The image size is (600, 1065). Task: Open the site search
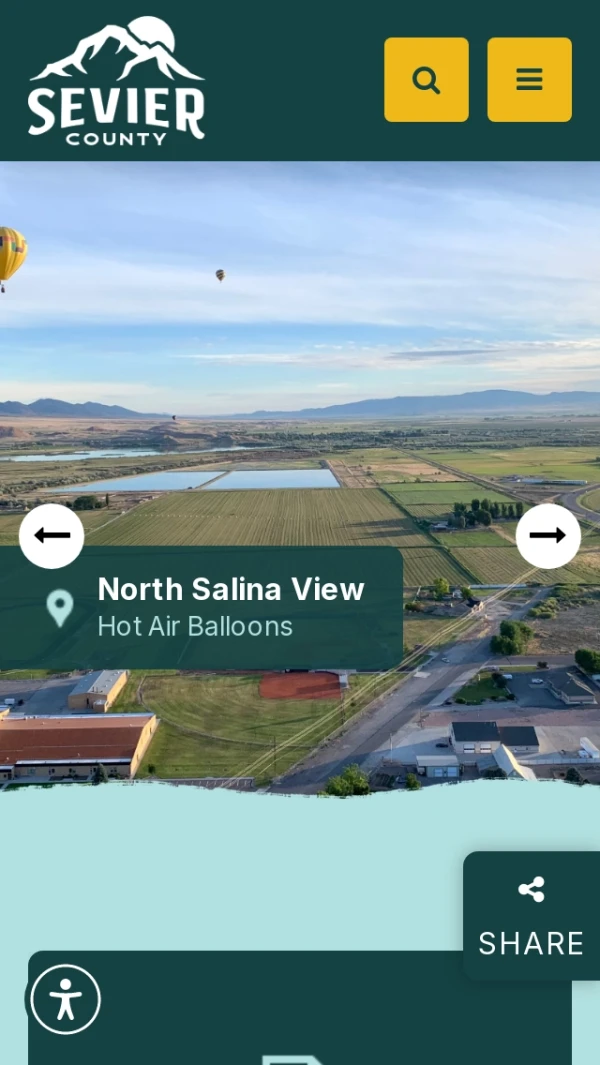426,80
